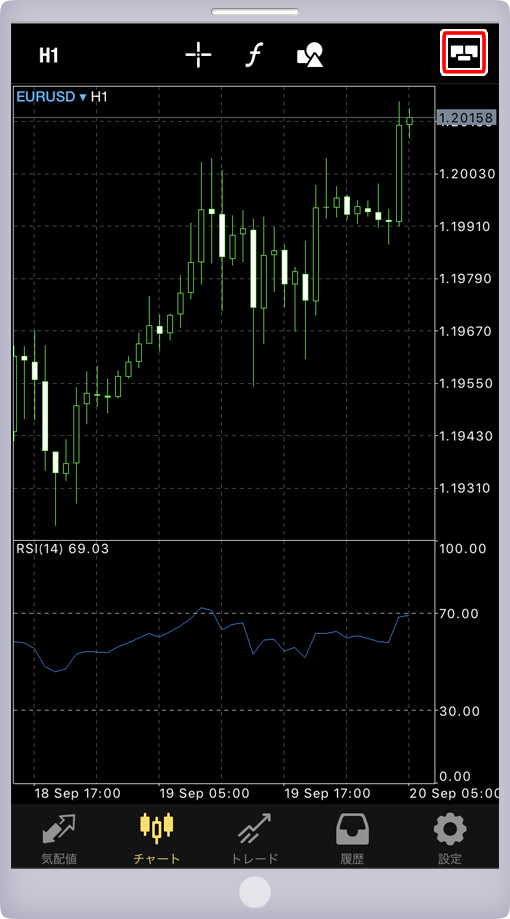Open the 履歴 history tab

[352, 838]
